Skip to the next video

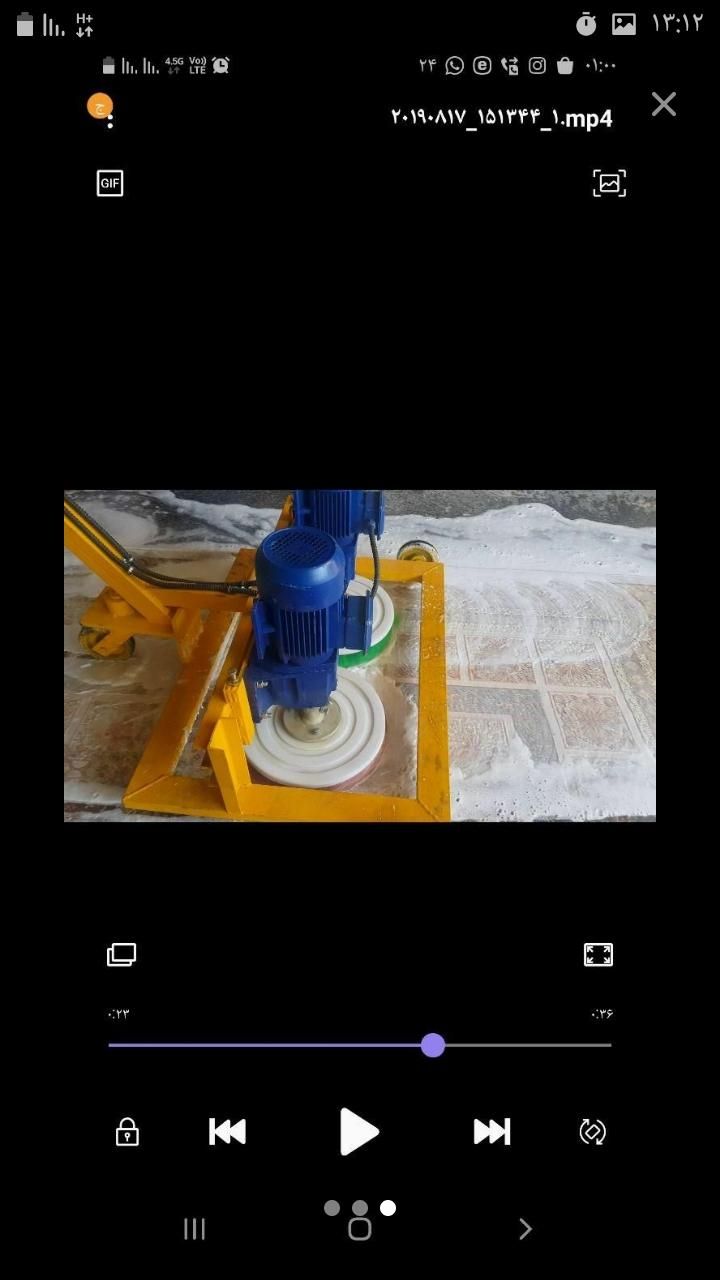click(491, 1132)
